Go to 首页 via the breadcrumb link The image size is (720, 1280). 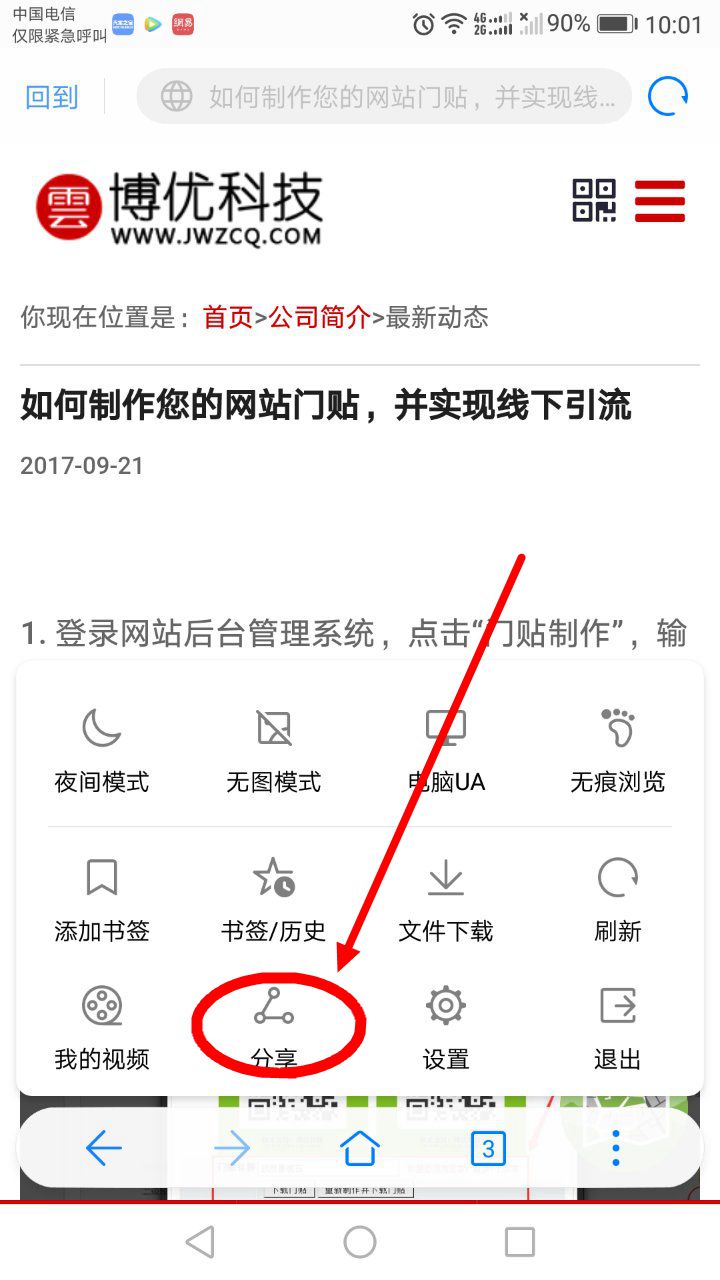click(228, 318)
